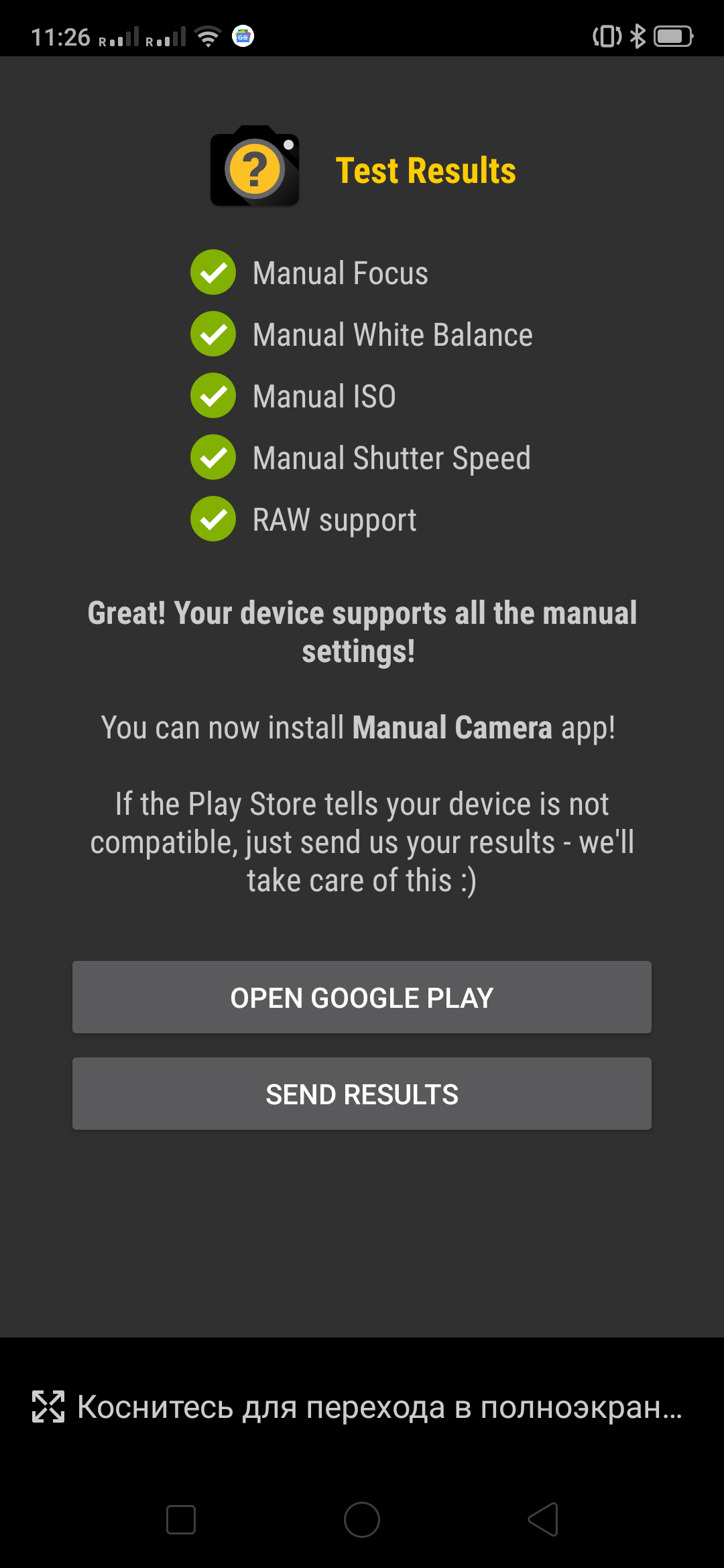The image size is (724, 1568).
Task: Click the green check icon for RAW support
Action: [x=213, y=519]
